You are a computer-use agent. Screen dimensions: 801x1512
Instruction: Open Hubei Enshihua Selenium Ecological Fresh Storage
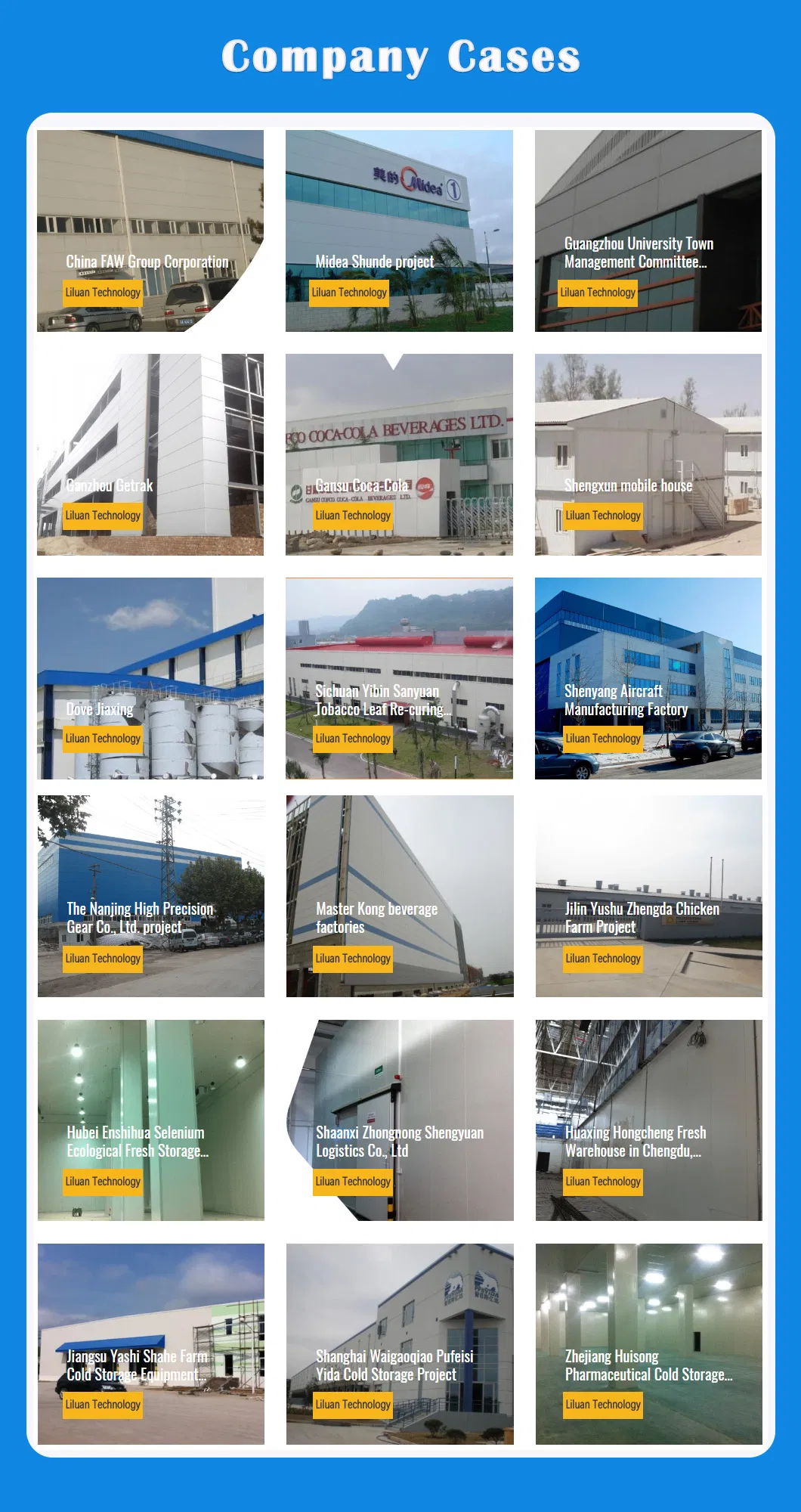[x=151, y=1120]
